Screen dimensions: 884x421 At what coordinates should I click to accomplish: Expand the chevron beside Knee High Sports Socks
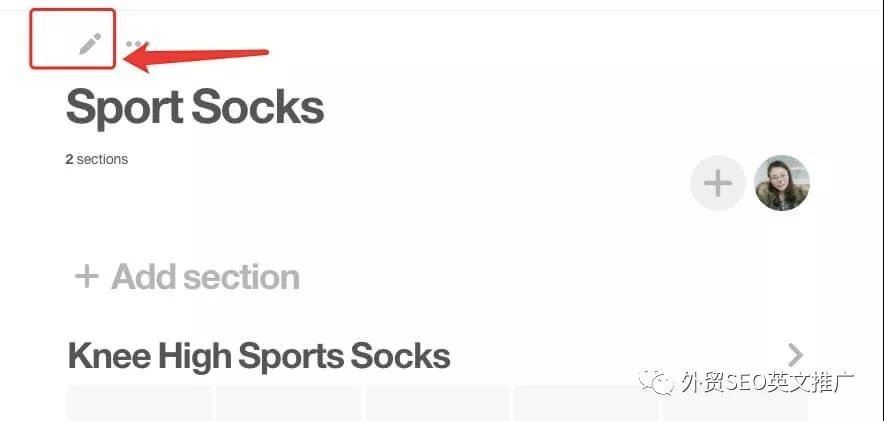(x=795, y=355)
